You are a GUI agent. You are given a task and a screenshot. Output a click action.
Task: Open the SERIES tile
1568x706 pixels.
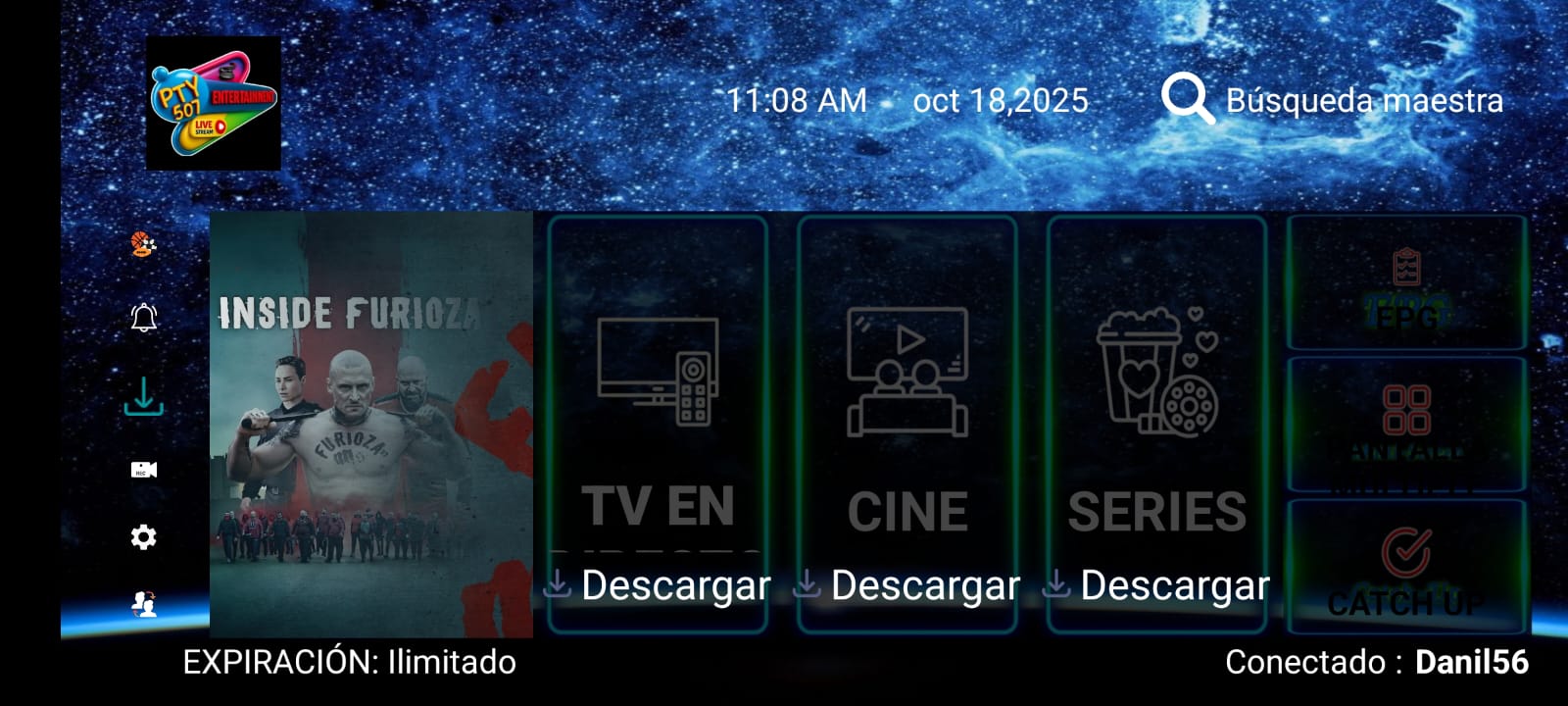coord(1157,392)
